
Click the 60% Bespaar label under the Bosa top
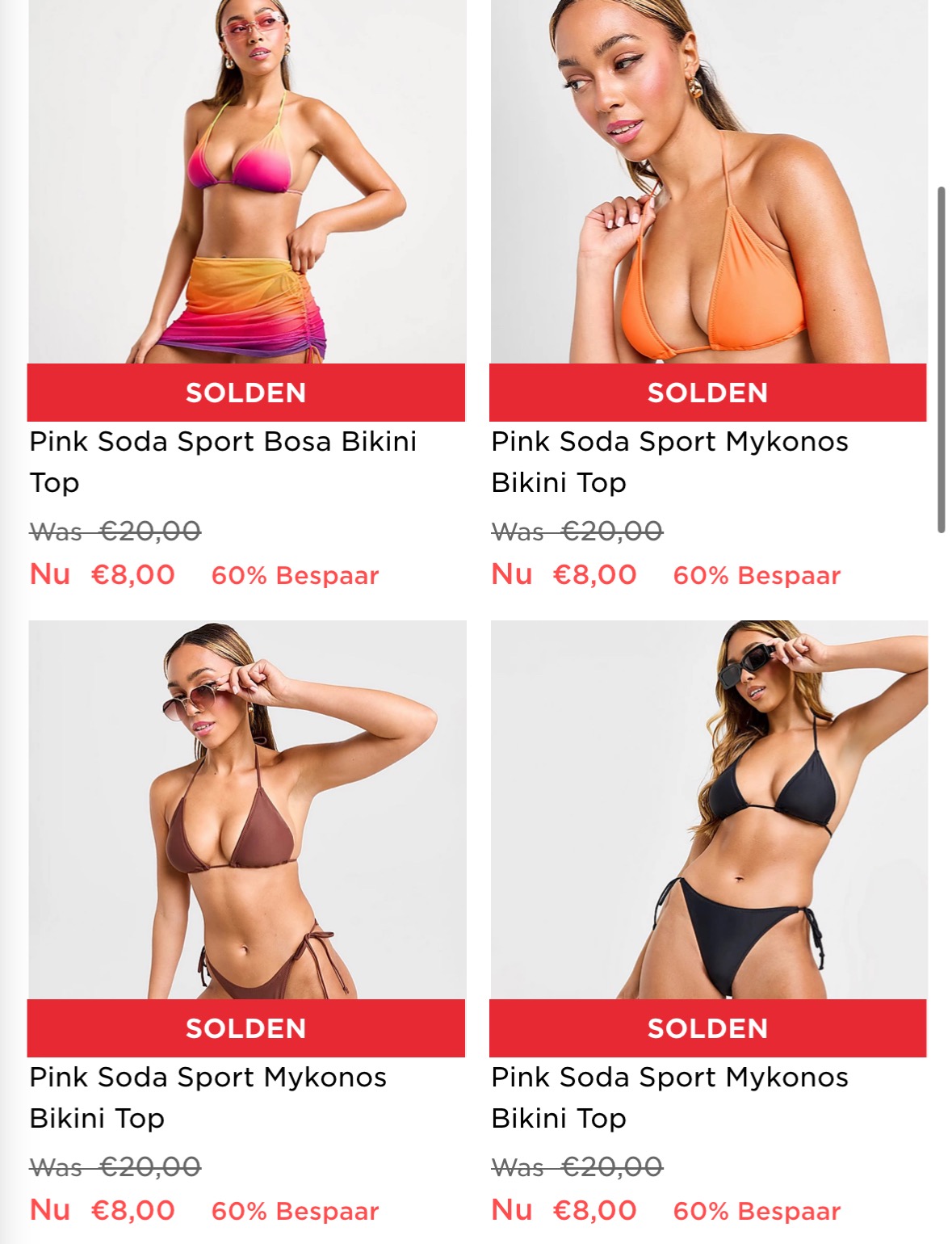coord(296,576)
